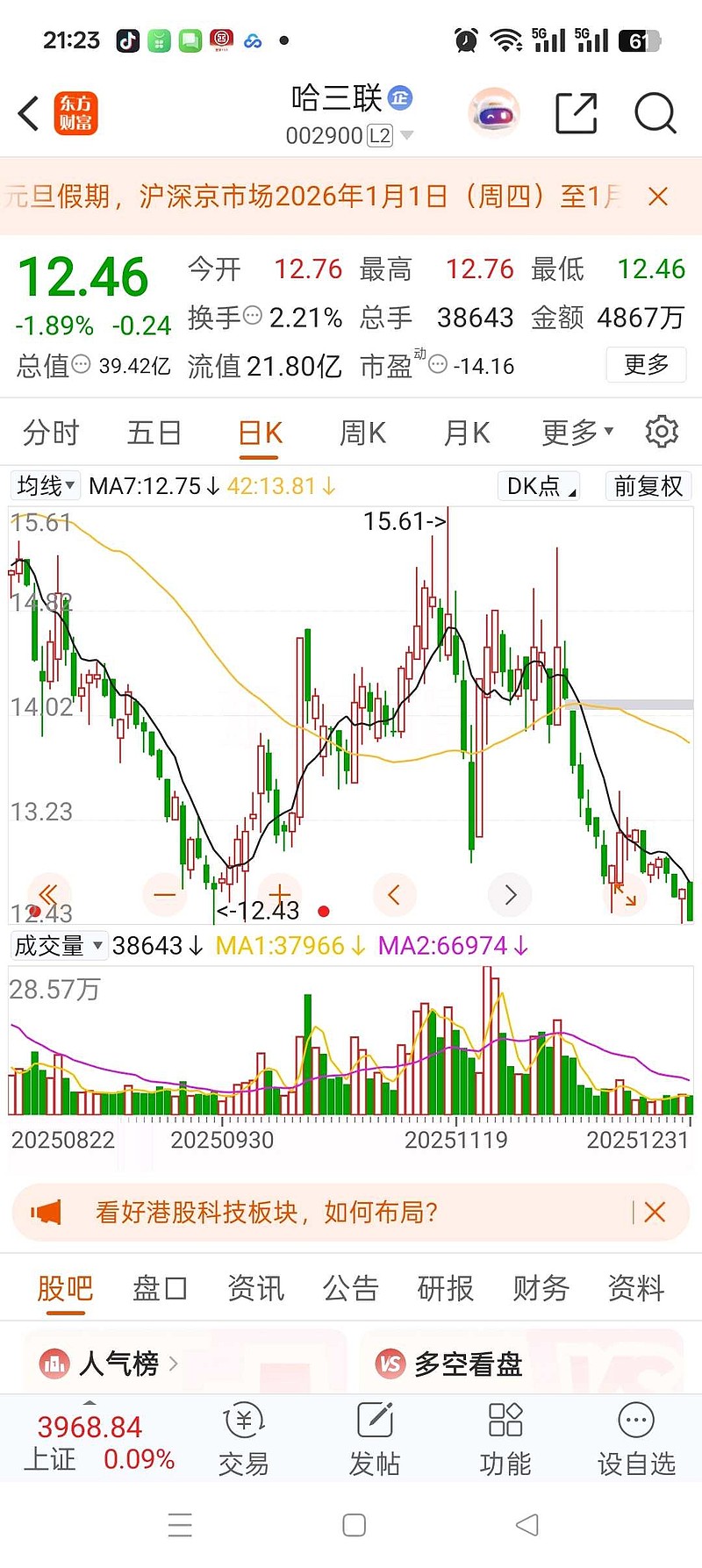This screenshot has height=1568, width=702.
Task: Open the chart settings gear
Action: point(662,431)
